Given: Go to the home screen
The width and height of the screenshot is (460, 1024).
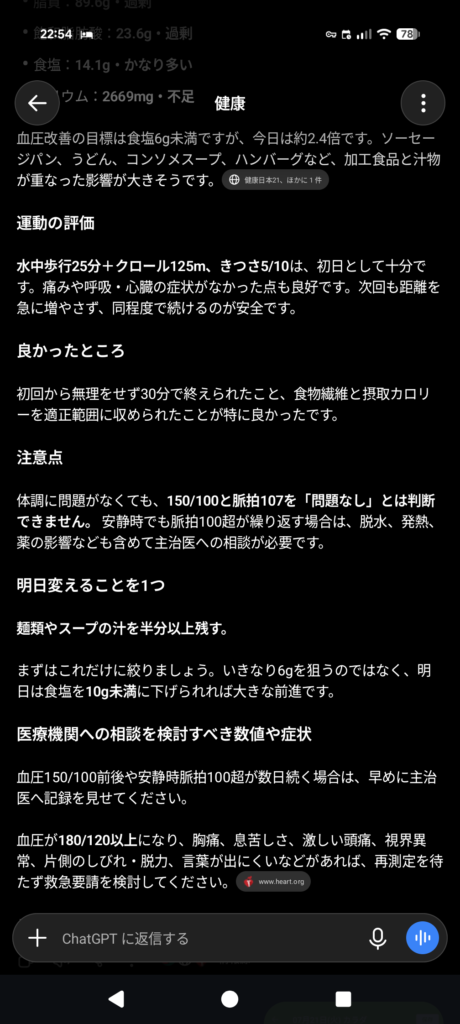Looking at the screenshot, I should (x=229, y=999).
